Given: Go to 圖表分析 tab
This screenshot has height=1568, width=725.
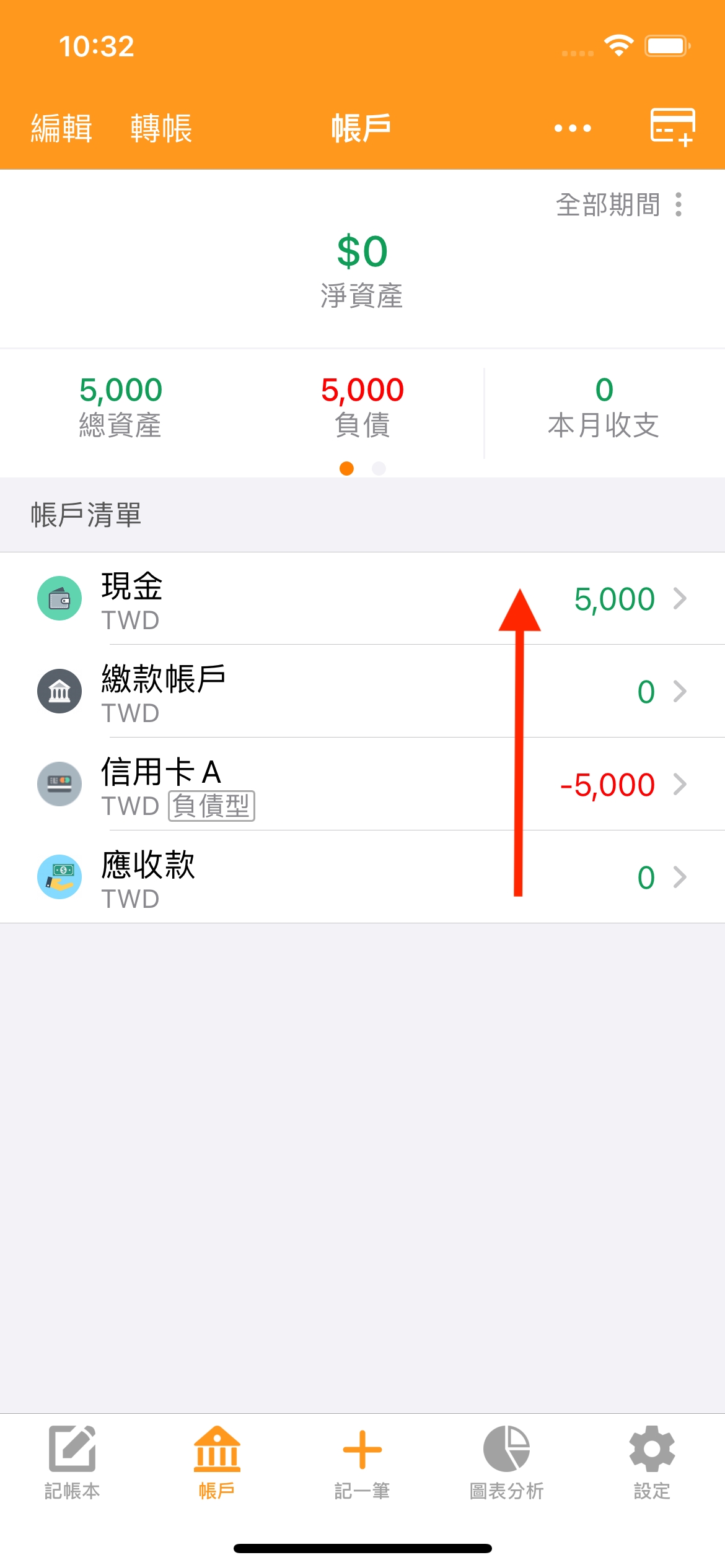Looking at the screenshot, I should point(507,1463).
